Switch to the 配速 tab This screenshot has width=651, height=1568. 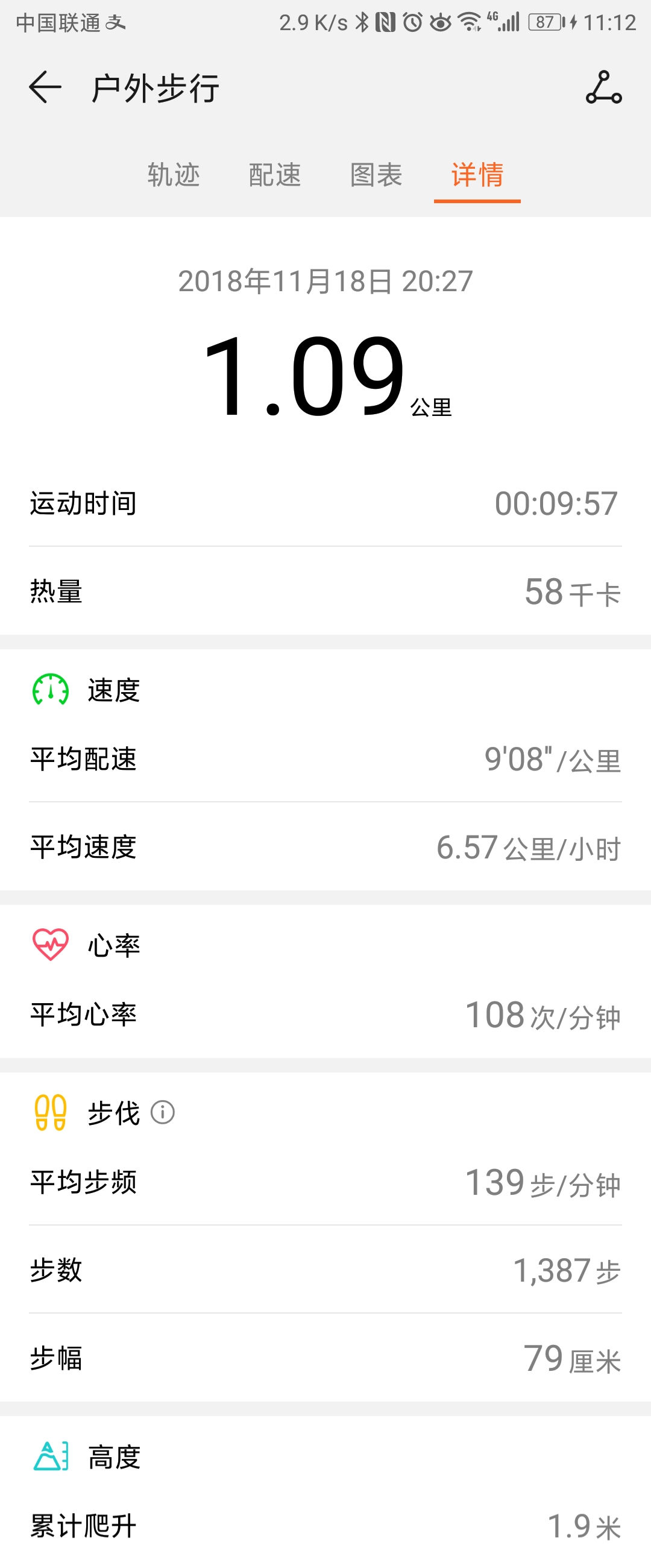[275, 175]
